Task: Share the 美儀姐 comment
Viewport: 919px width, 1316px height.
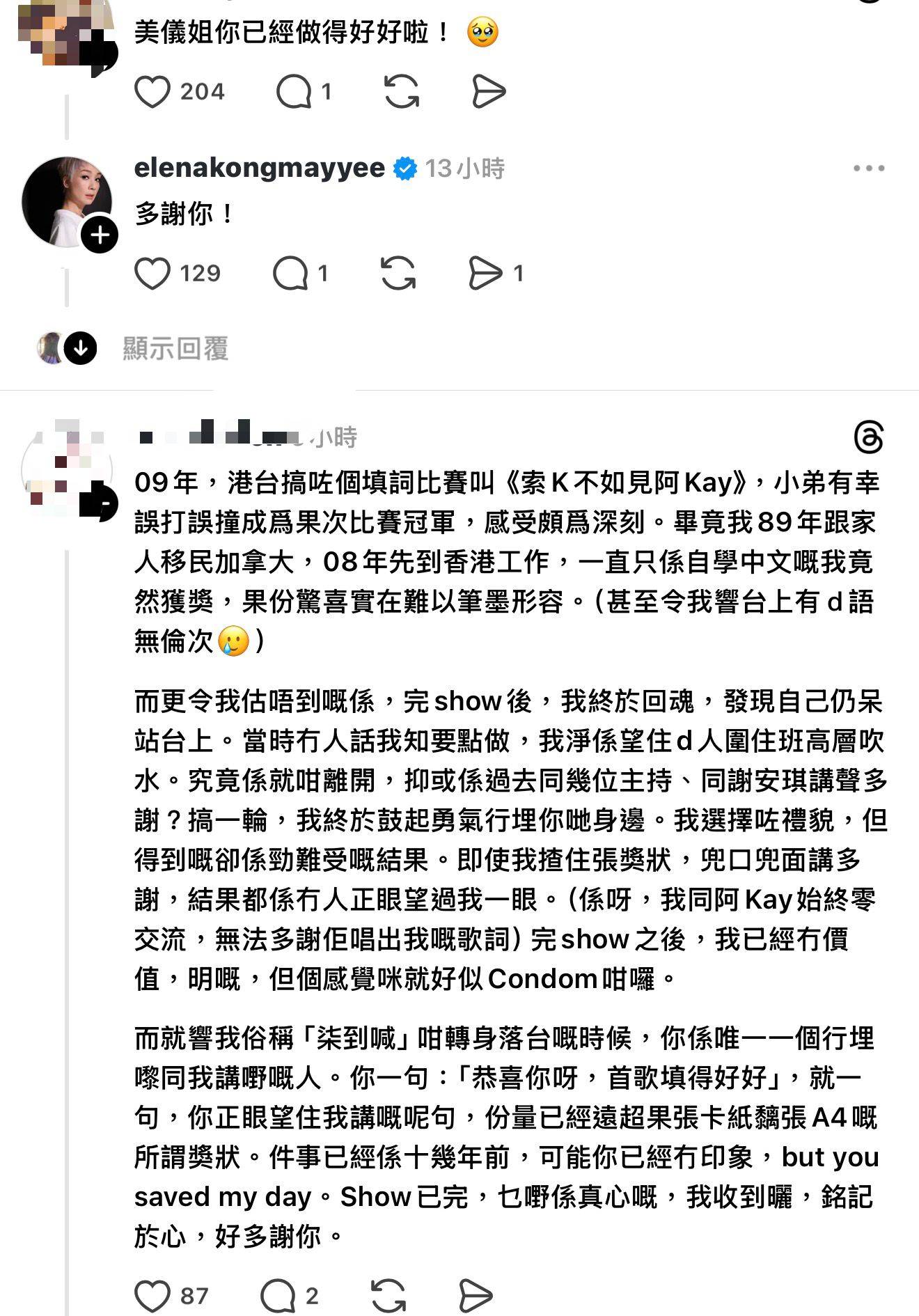Action: pyautogui.click(x=488, y=92)
